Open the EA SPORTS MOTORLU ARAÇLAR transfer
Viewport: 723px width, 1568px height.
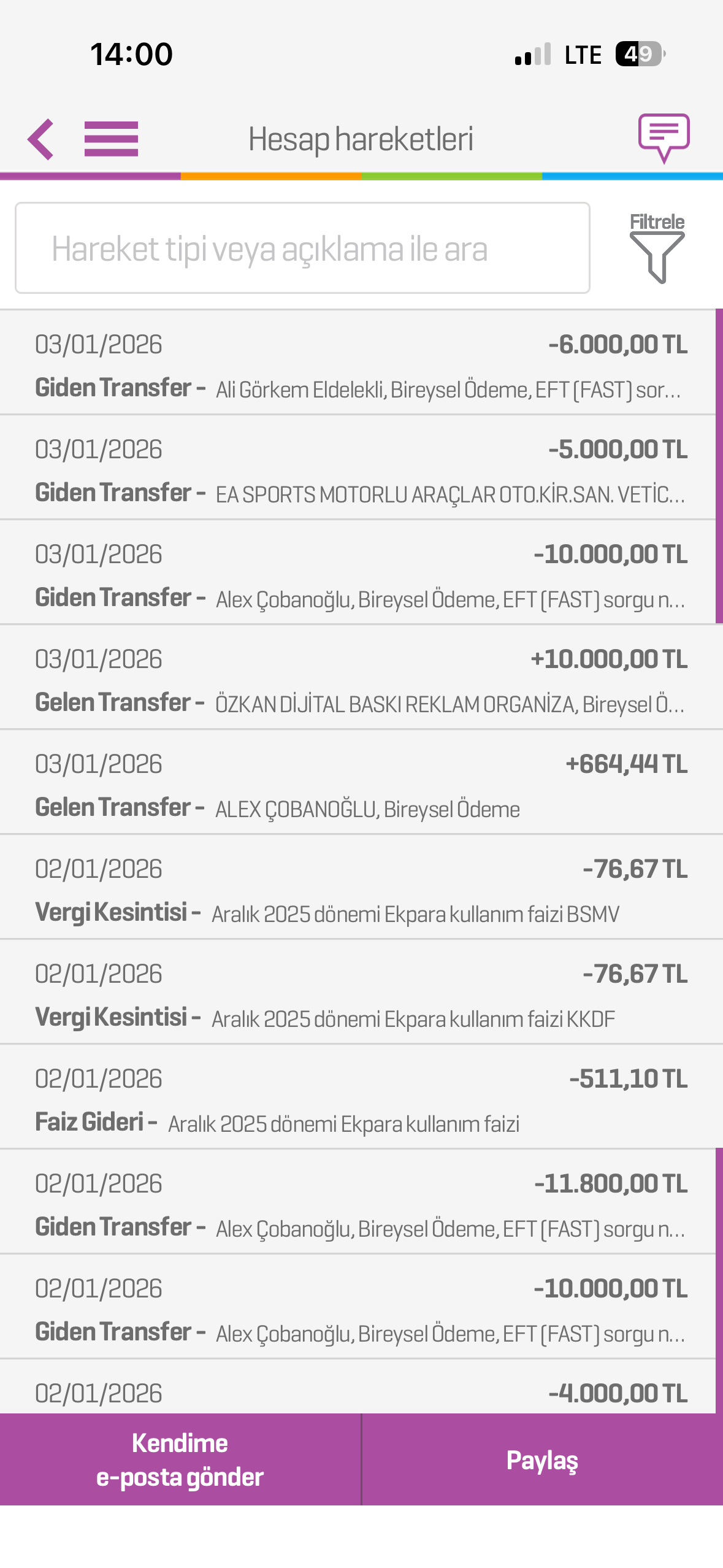[358, 467]
